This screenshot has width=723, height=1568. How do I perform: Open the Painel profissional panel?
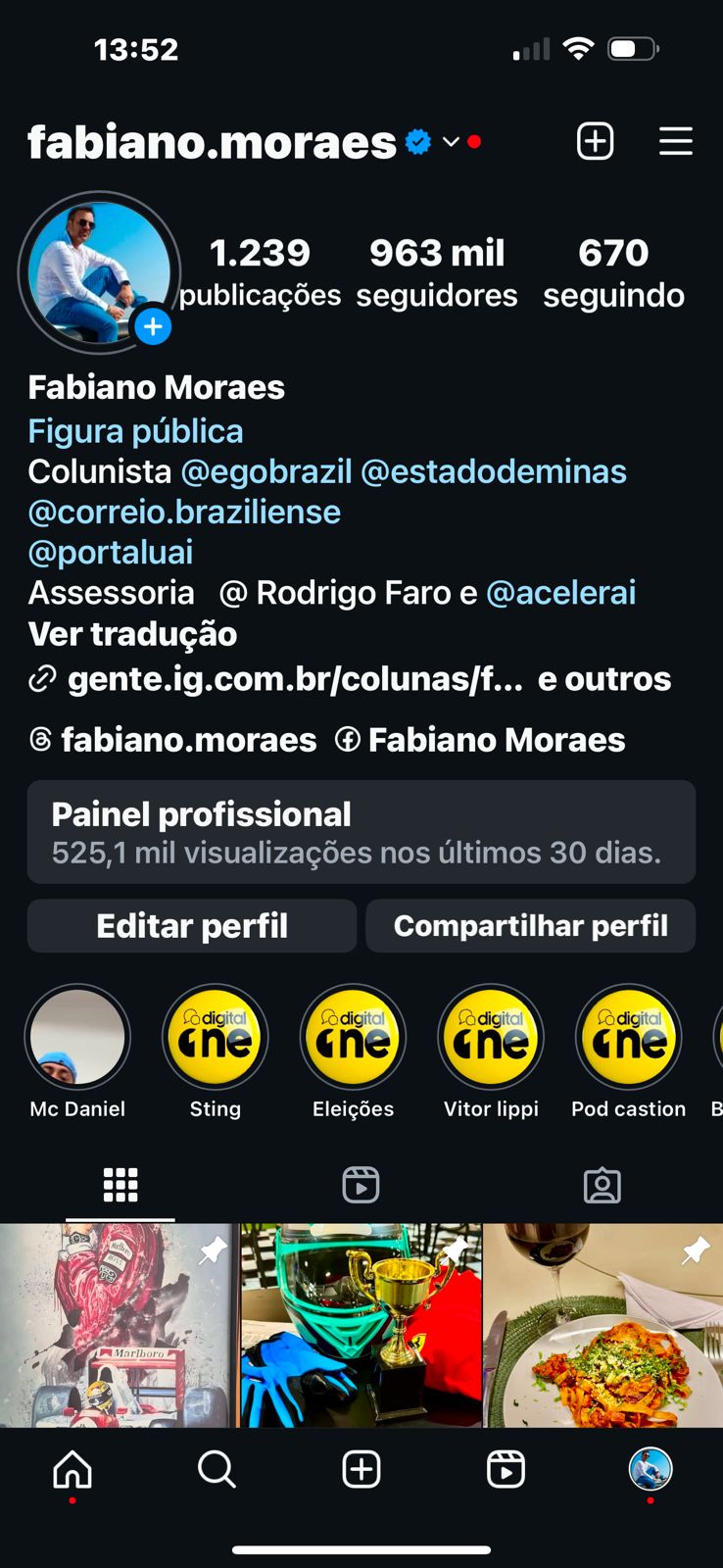tap(361, 832)
